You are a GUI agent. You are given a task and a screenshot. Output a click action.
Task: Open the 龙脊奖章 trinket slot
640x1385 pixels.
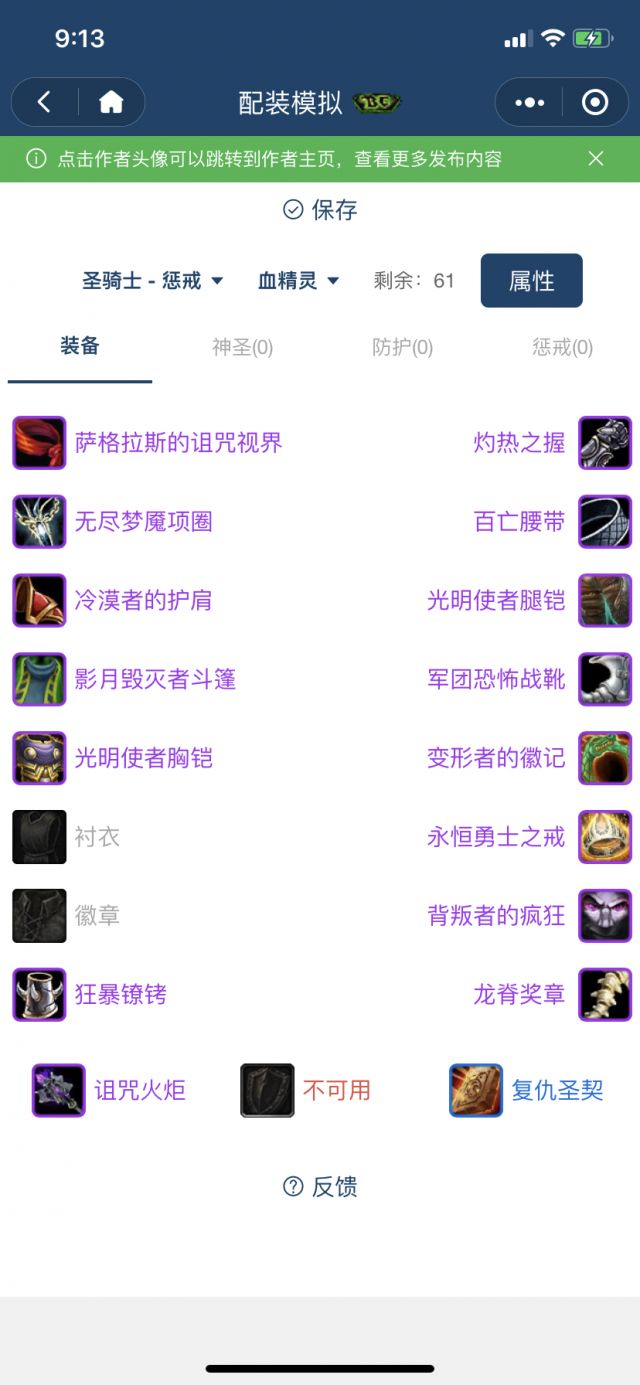519,995
